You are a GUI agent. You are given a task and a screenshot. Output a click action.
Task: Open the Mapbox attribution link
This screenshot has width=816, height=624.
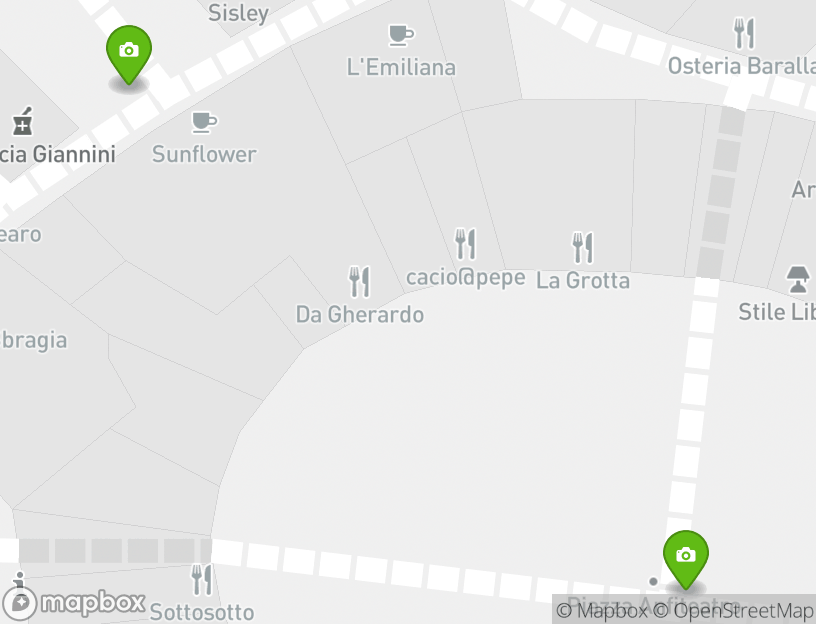tap(602, 610)
